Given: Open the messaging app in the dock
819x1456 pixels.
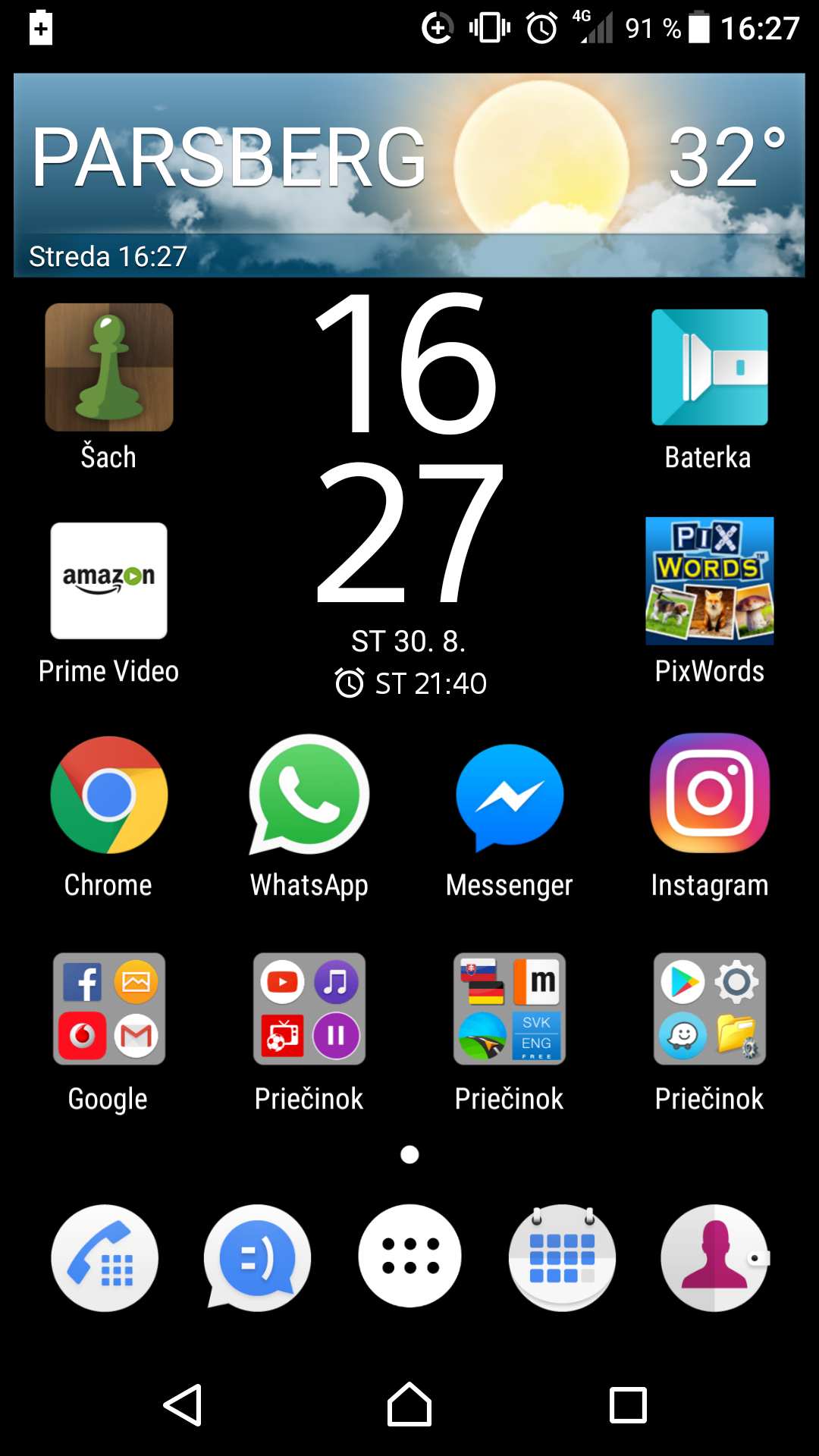Looking at the screenshot, I should (x=257, y=1257).
